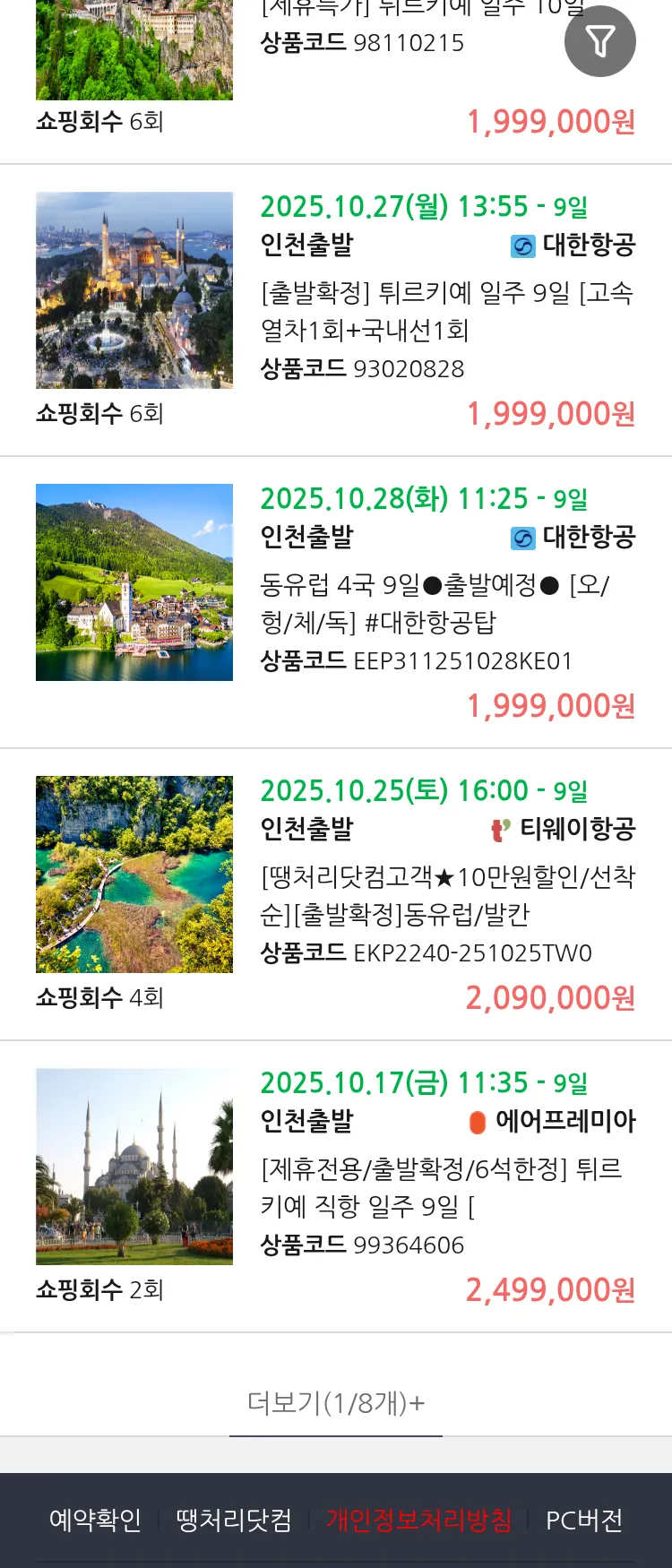
Task: Open the 2025.10.17 Air Premia Türkiye tour
Action: click(446, 1187)
